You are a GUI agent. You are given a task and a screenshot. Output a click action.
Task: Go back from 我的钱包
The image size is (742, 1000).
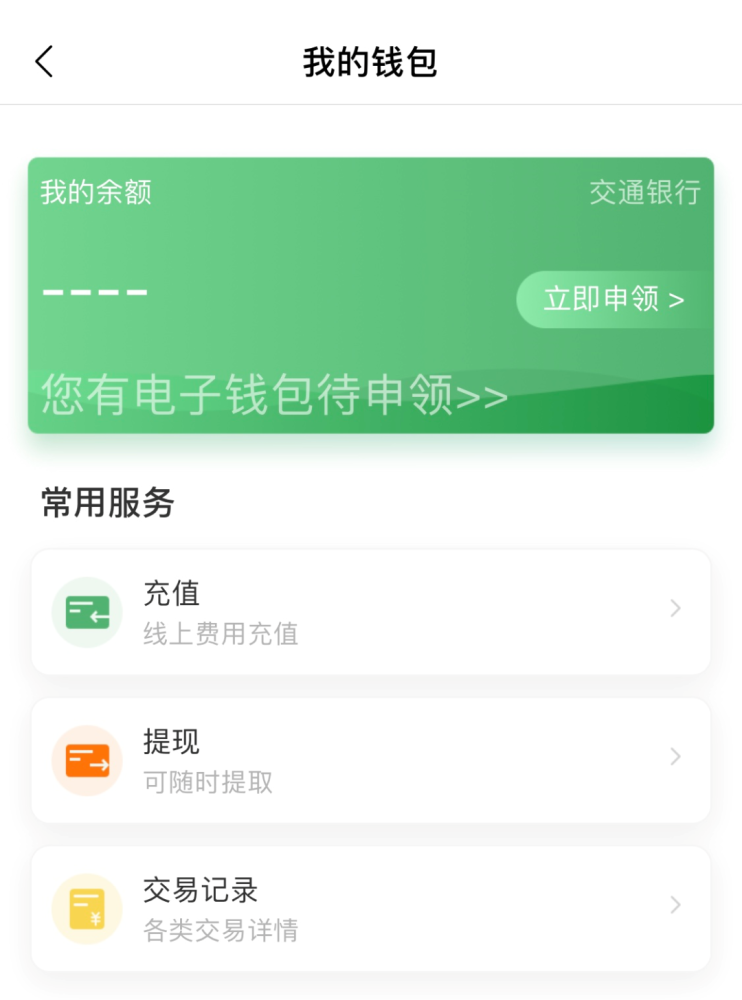tap(44, 62)
